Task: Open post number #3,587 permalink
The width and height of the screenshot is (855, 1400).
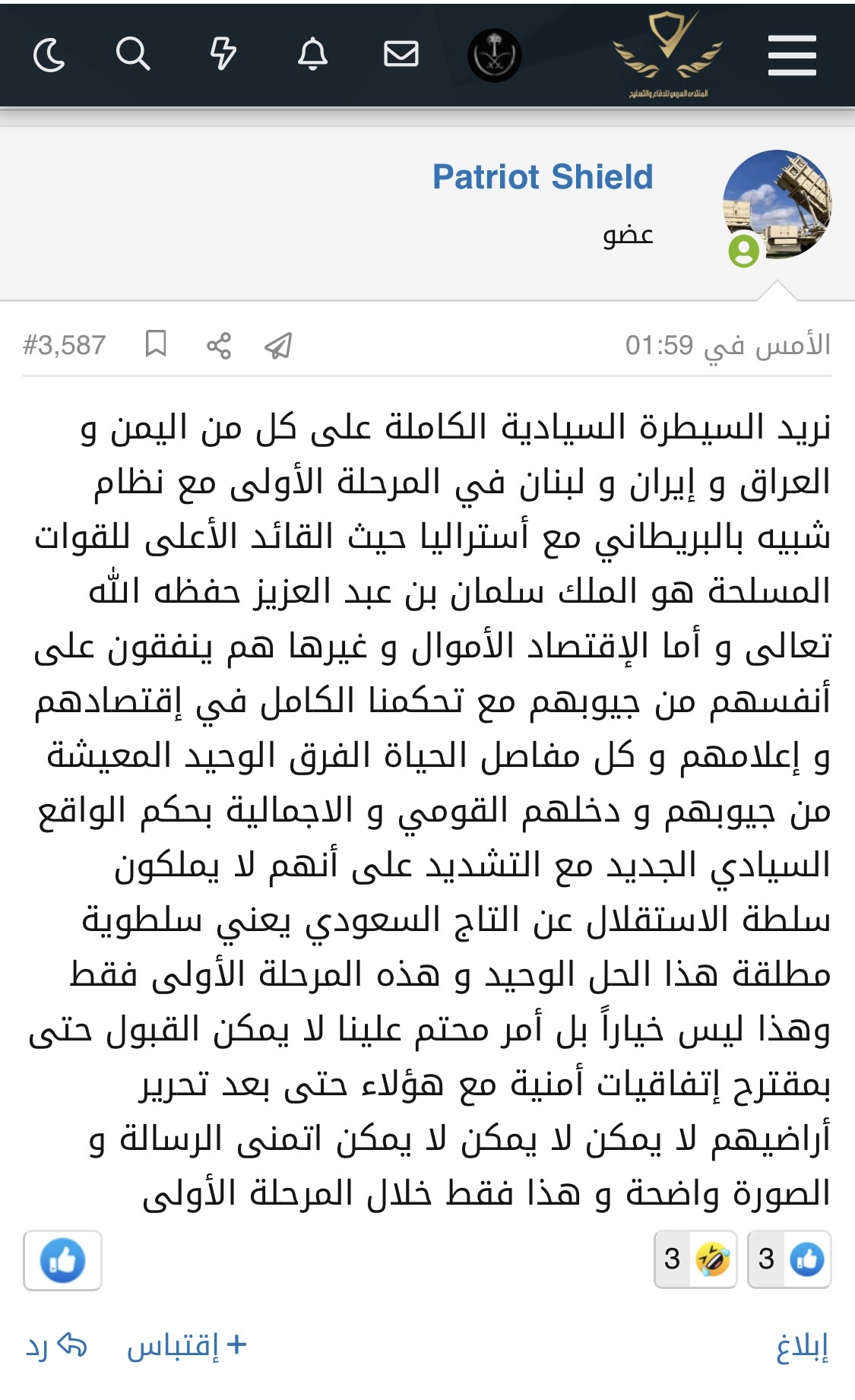Action: [x=64, y=345]
